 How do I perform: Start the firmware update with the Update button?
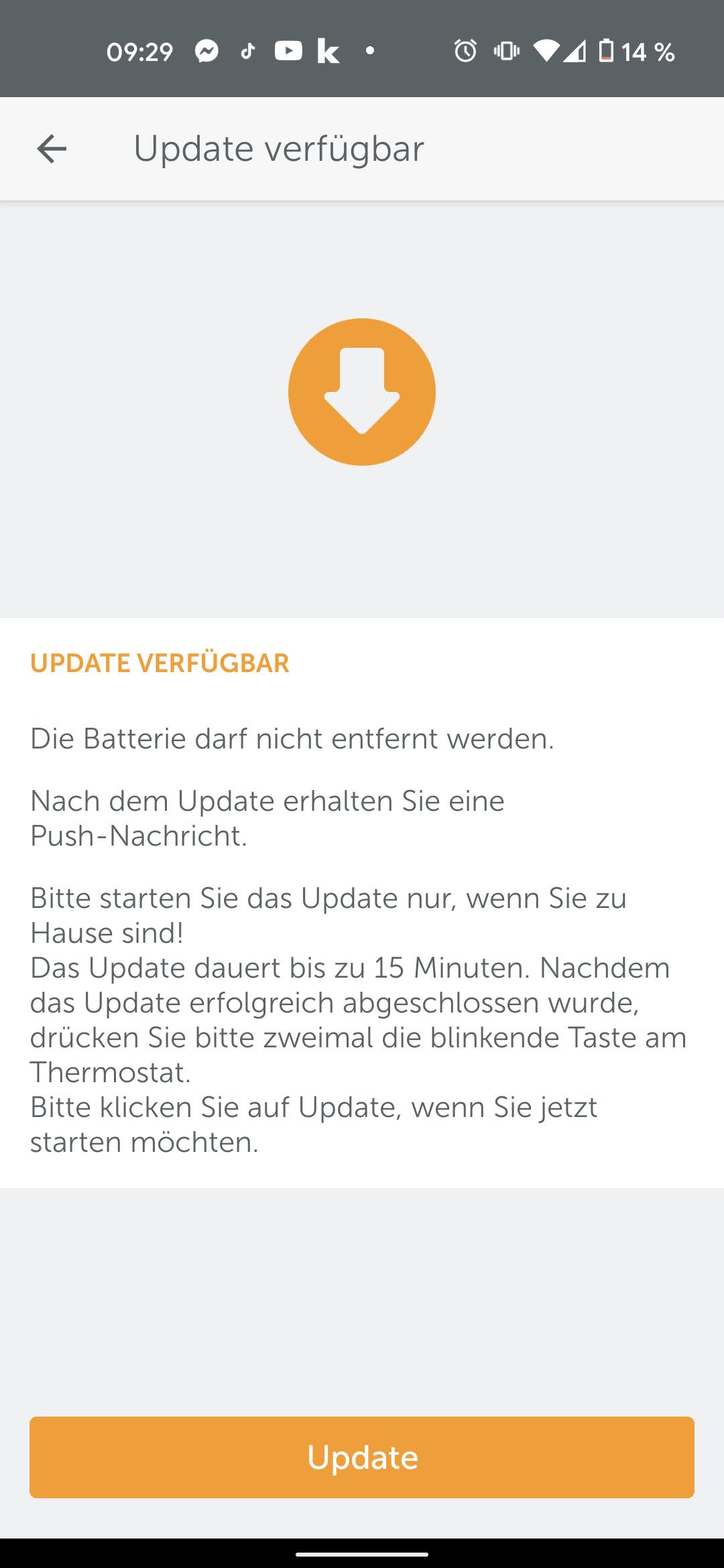pyautogui.click(x=362, y=1457)
